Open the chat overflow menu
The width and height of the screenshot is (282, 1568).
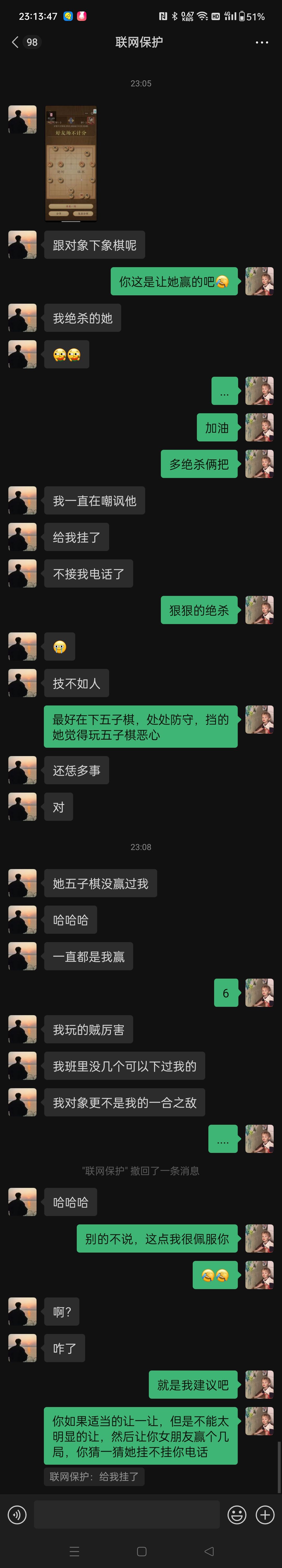[262, 42]
